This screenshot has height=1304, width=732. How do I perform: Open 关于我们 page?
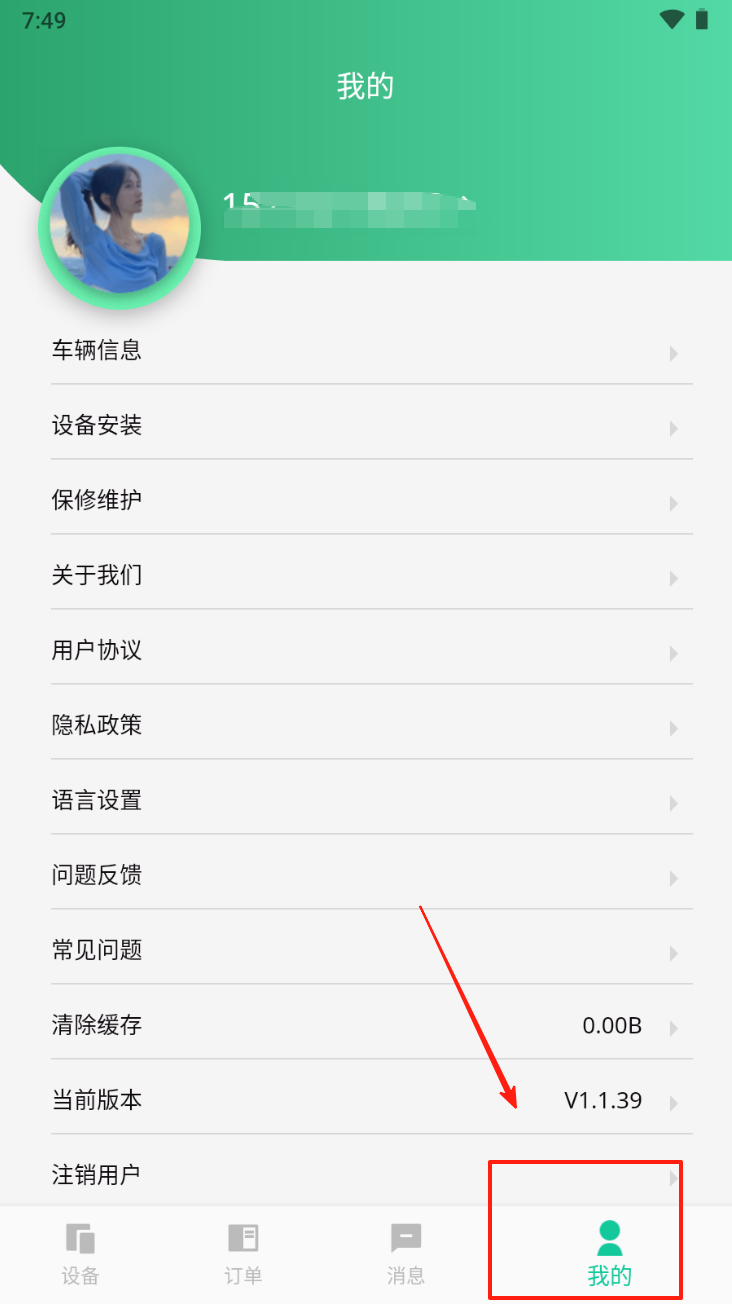click(370, 575)
